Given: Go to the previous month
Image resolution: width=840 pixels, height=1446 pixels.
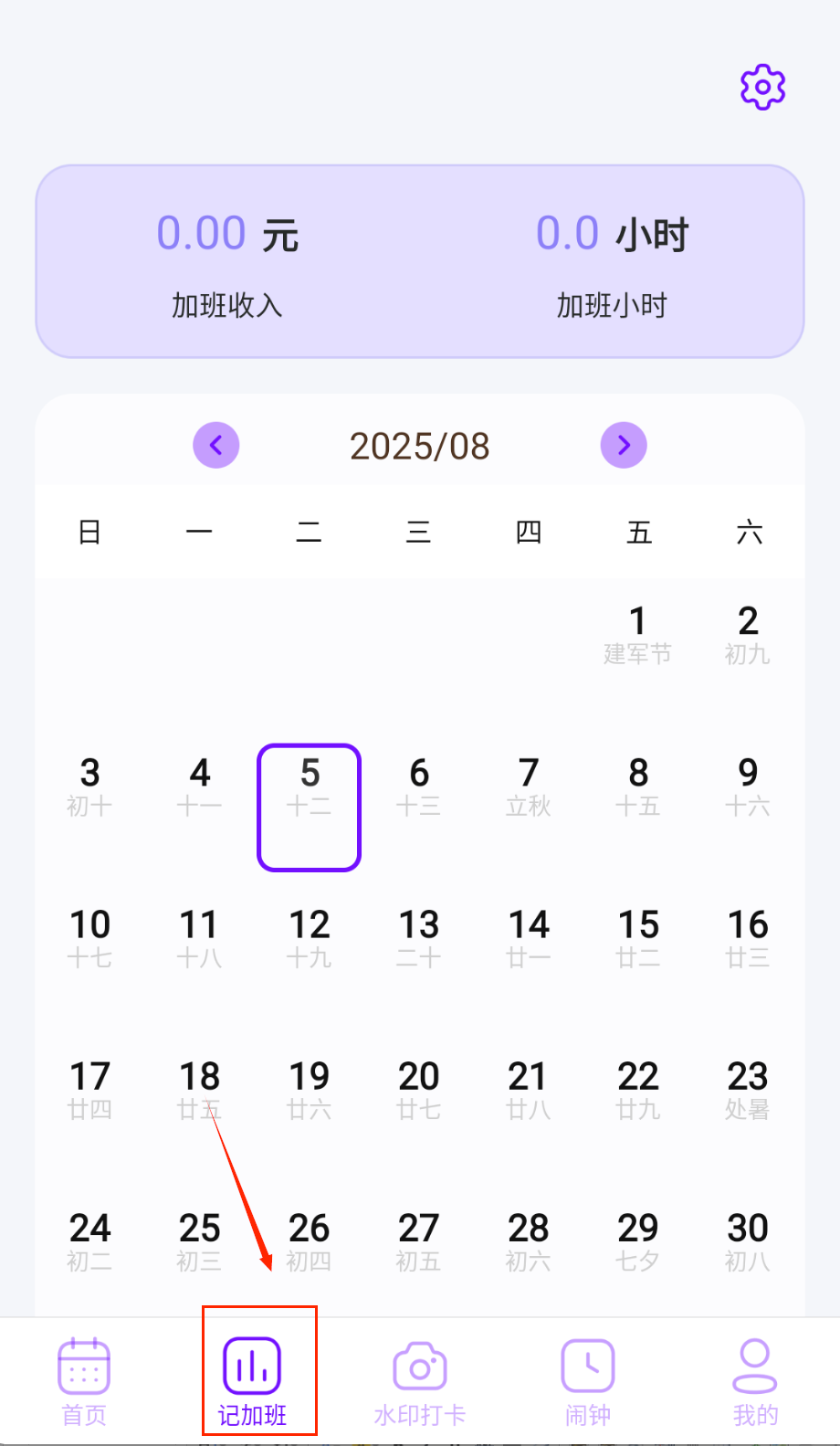Looking at the screenshot, I should [x=216, y=445].
